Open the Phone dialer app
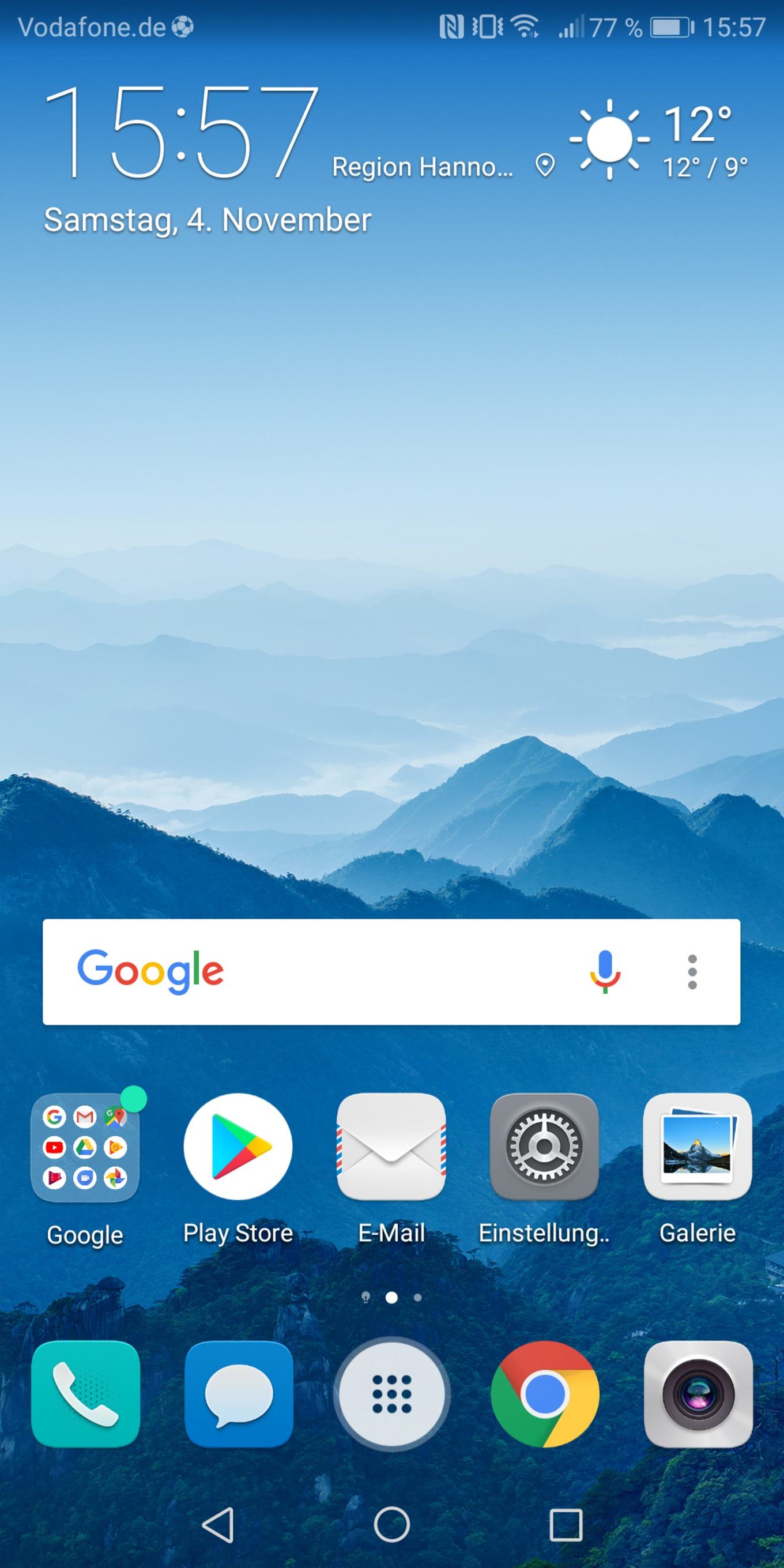This screenshot has height=1568, width=784. pyautogui.click(x=85, y=1393)
